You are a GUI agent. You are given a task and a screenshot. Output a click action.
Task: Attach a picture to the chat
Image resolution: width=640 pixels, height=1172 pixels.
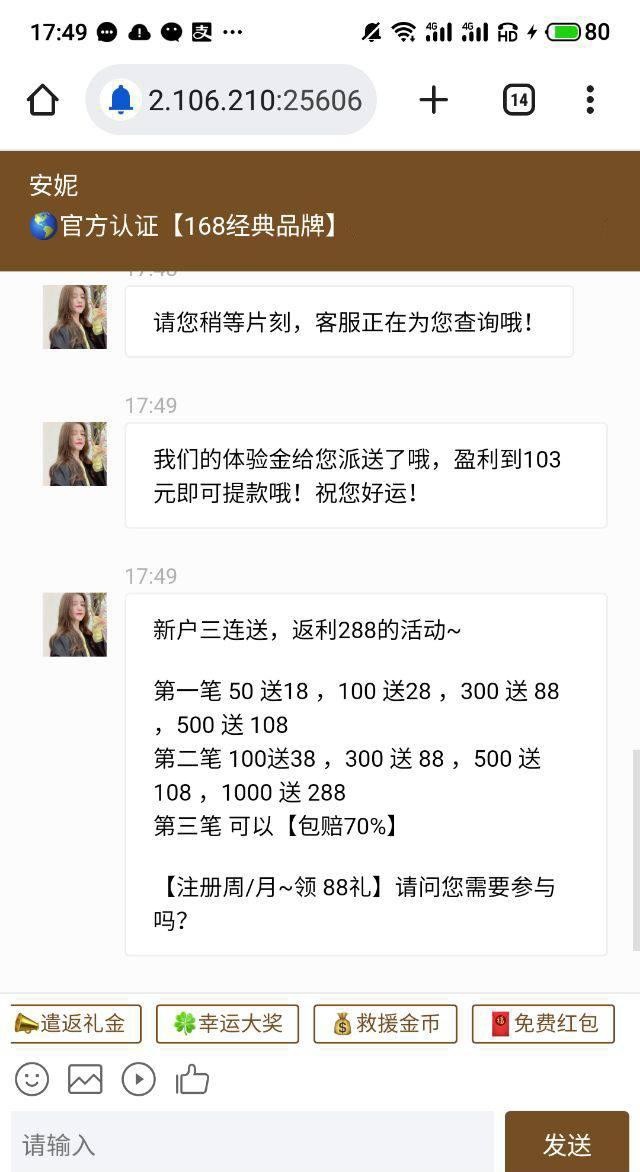click(x=85, y=1079)
